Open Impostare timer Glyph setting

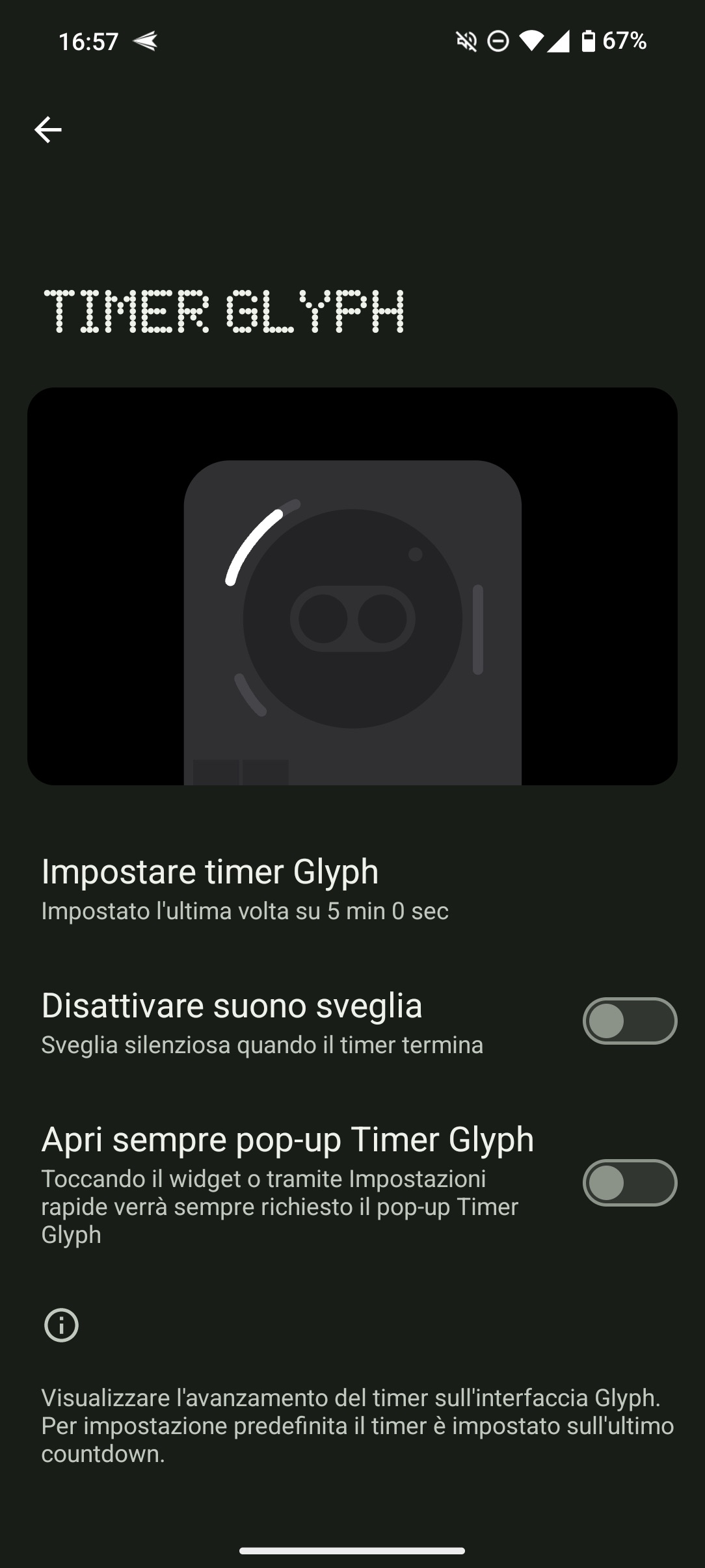[352, 888]
